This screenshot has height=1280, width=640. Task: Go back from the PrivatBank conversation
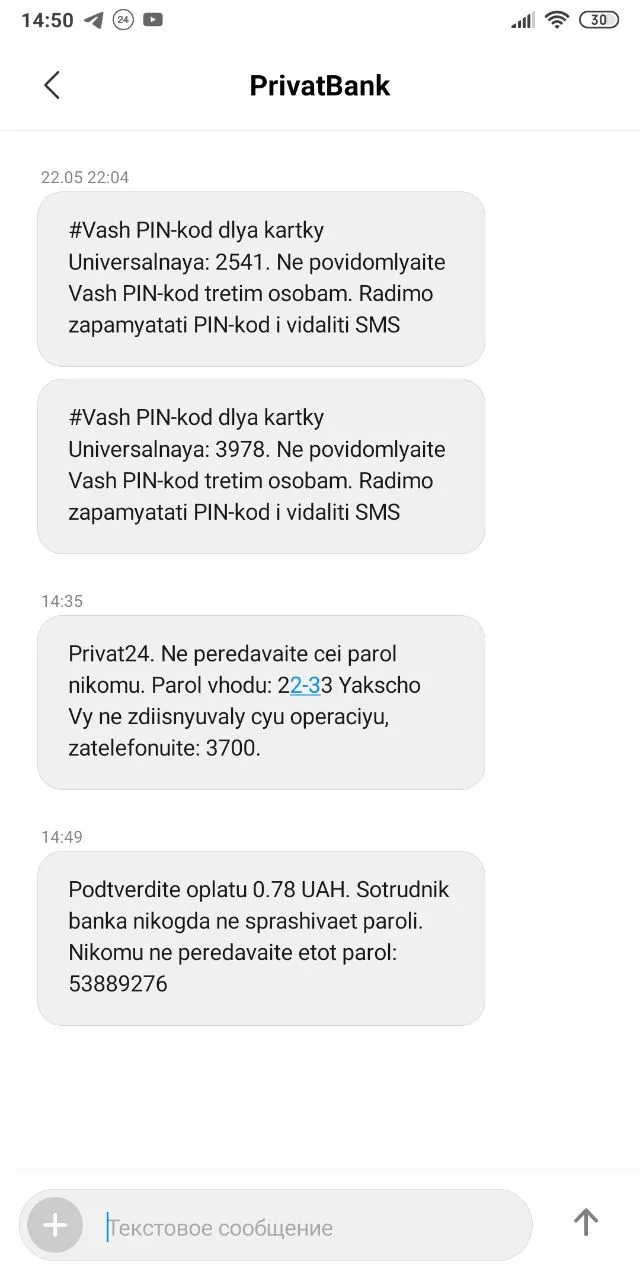point(52,86)
